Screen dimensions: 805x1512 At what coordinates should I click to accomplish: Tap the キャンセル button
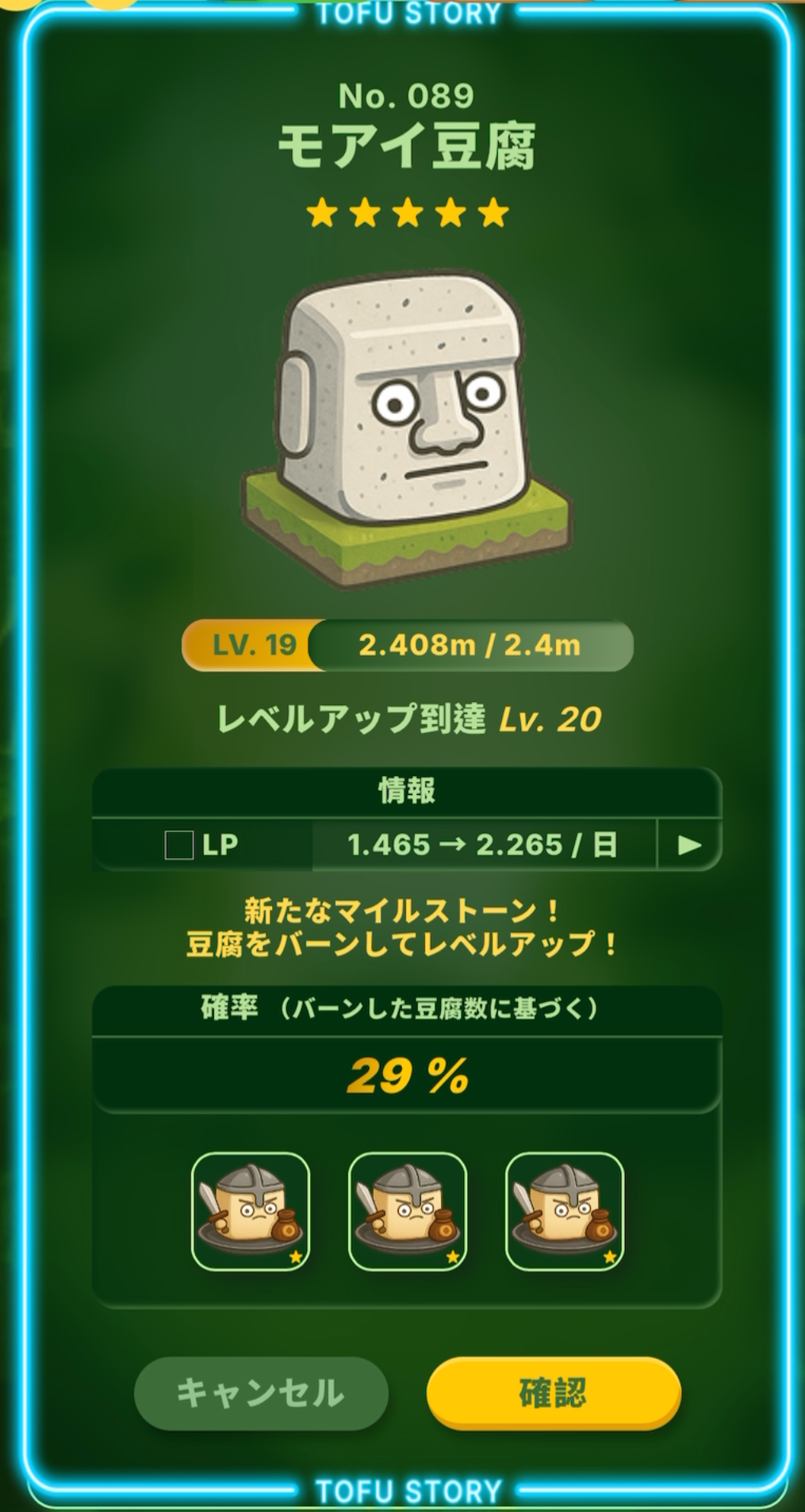261,1392
